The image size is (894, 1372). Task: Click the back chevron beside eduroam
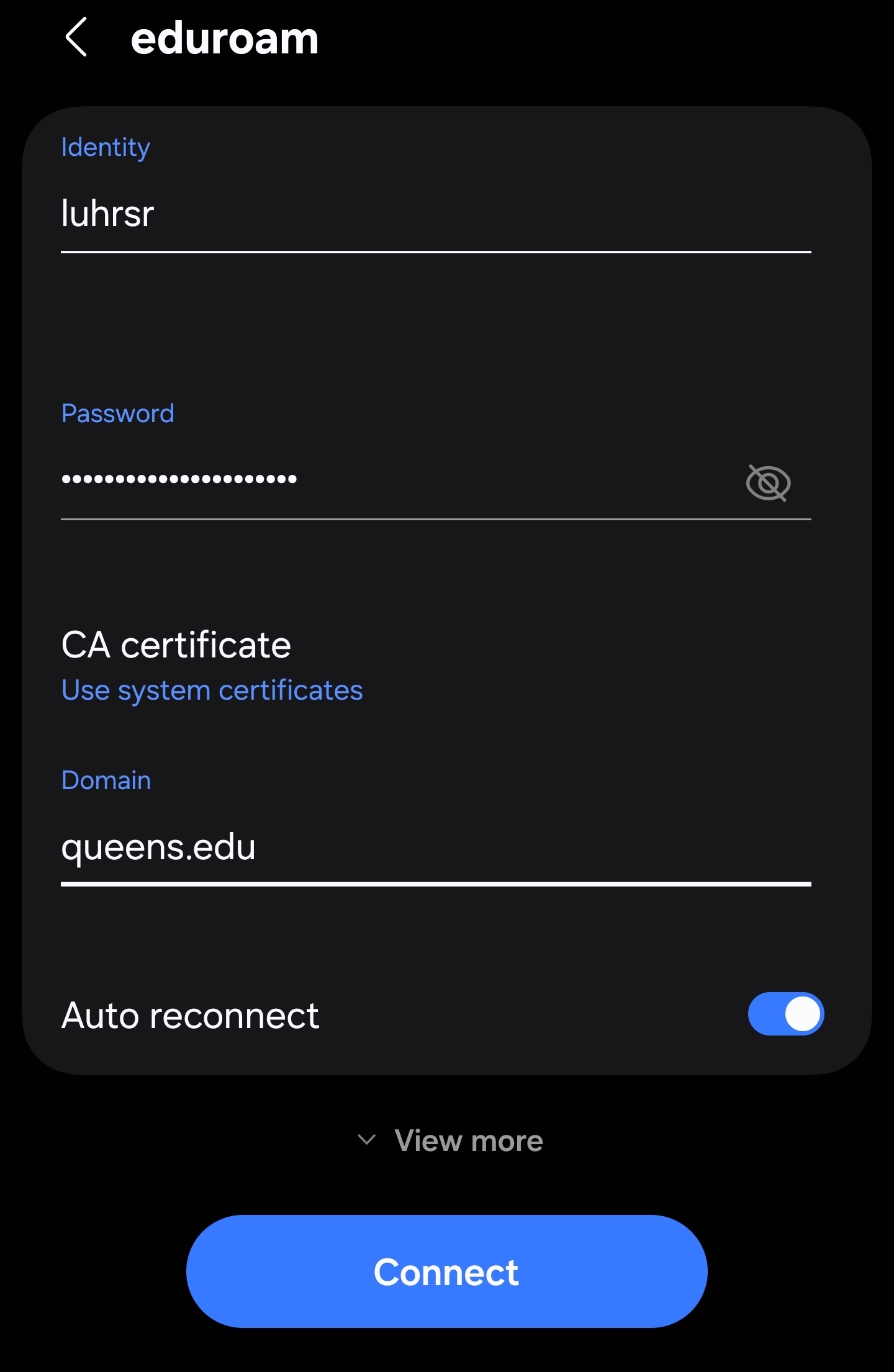pyautogui.click(x=77, y=38)
